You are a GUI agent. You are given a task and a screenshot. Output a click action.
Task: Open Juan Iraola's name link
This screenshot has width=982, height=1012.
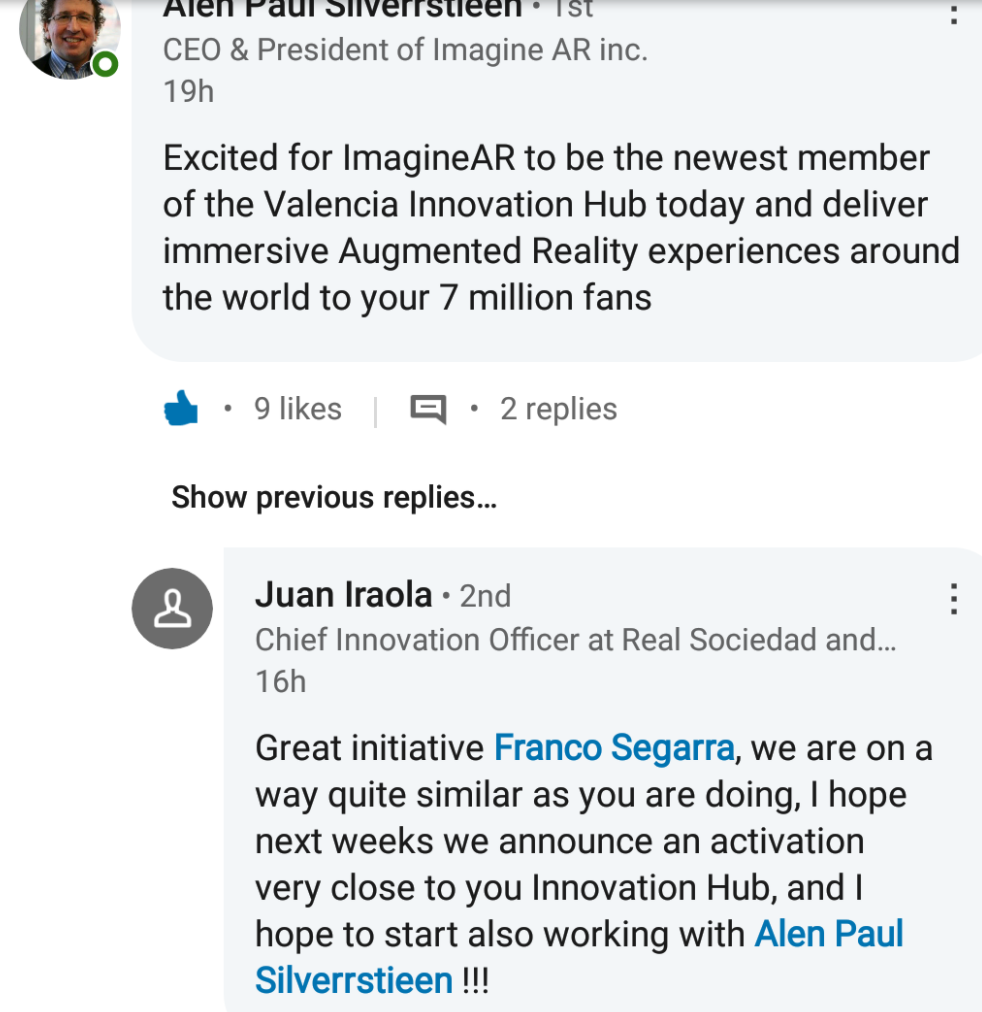pos(343,595)
